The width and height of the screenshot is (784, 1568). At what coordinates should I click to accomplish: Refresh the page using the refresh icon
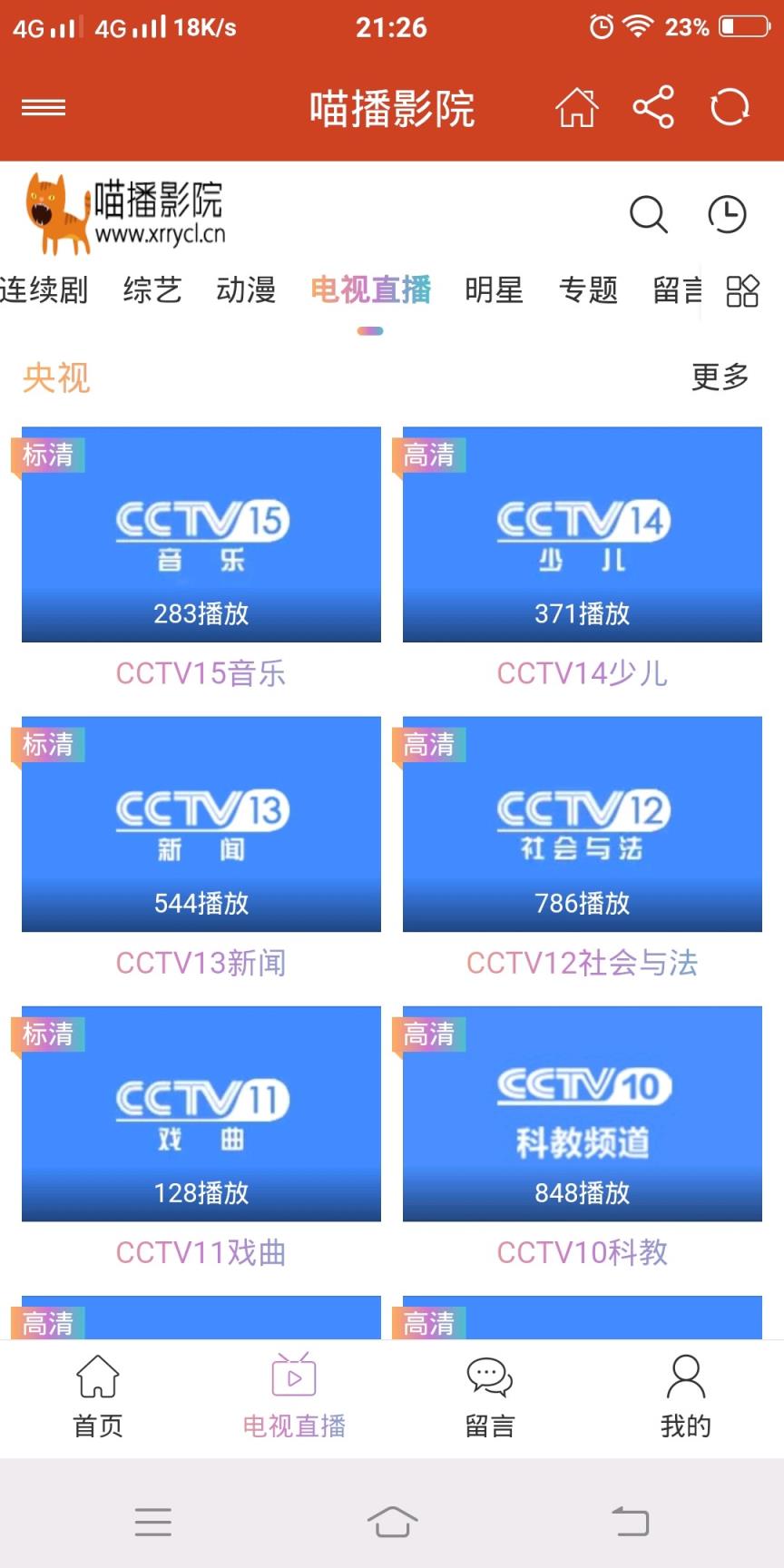(x=729, y=107)
